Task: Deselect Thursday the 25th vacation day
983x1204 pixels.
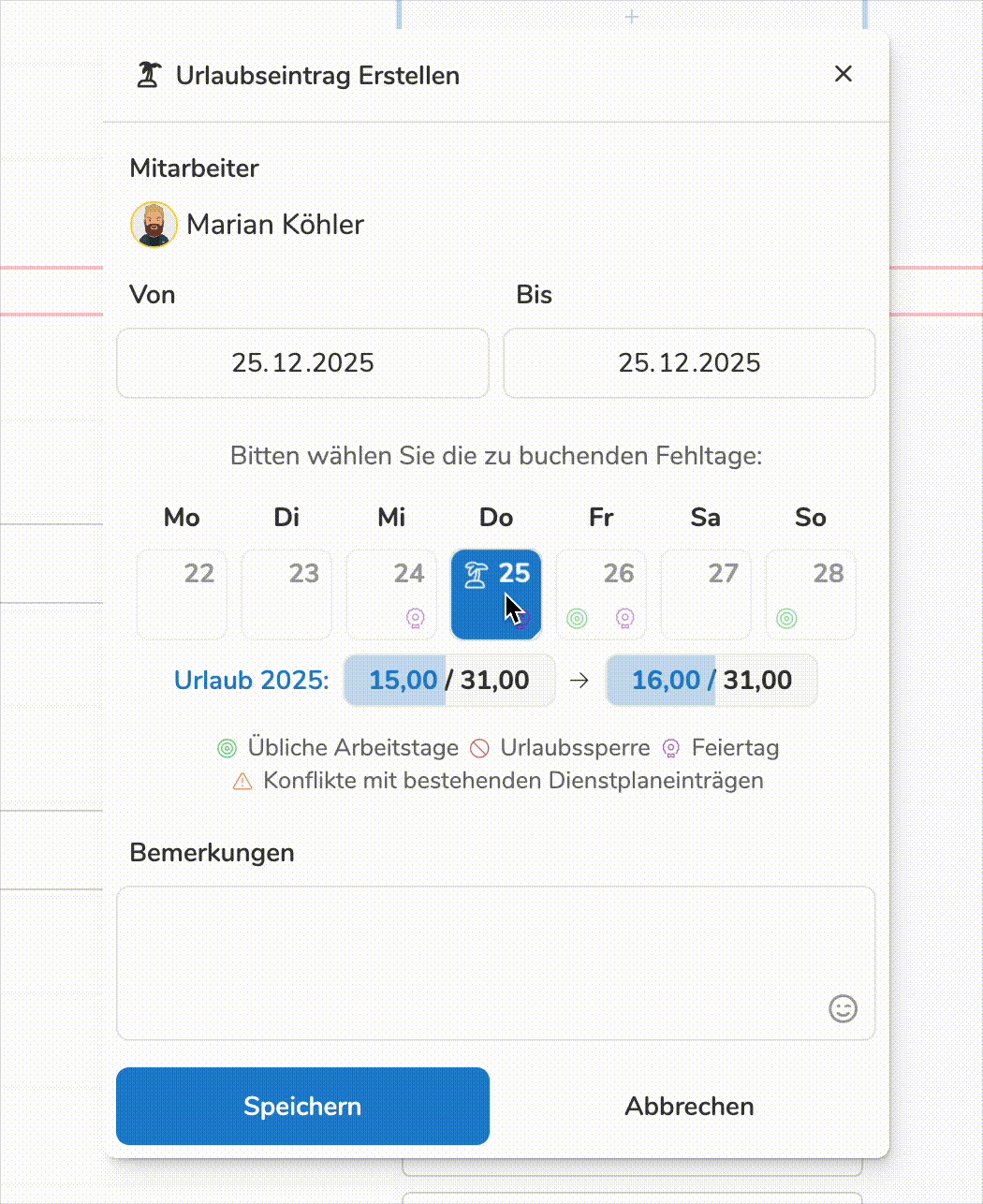Action: [x=496, y=595]
